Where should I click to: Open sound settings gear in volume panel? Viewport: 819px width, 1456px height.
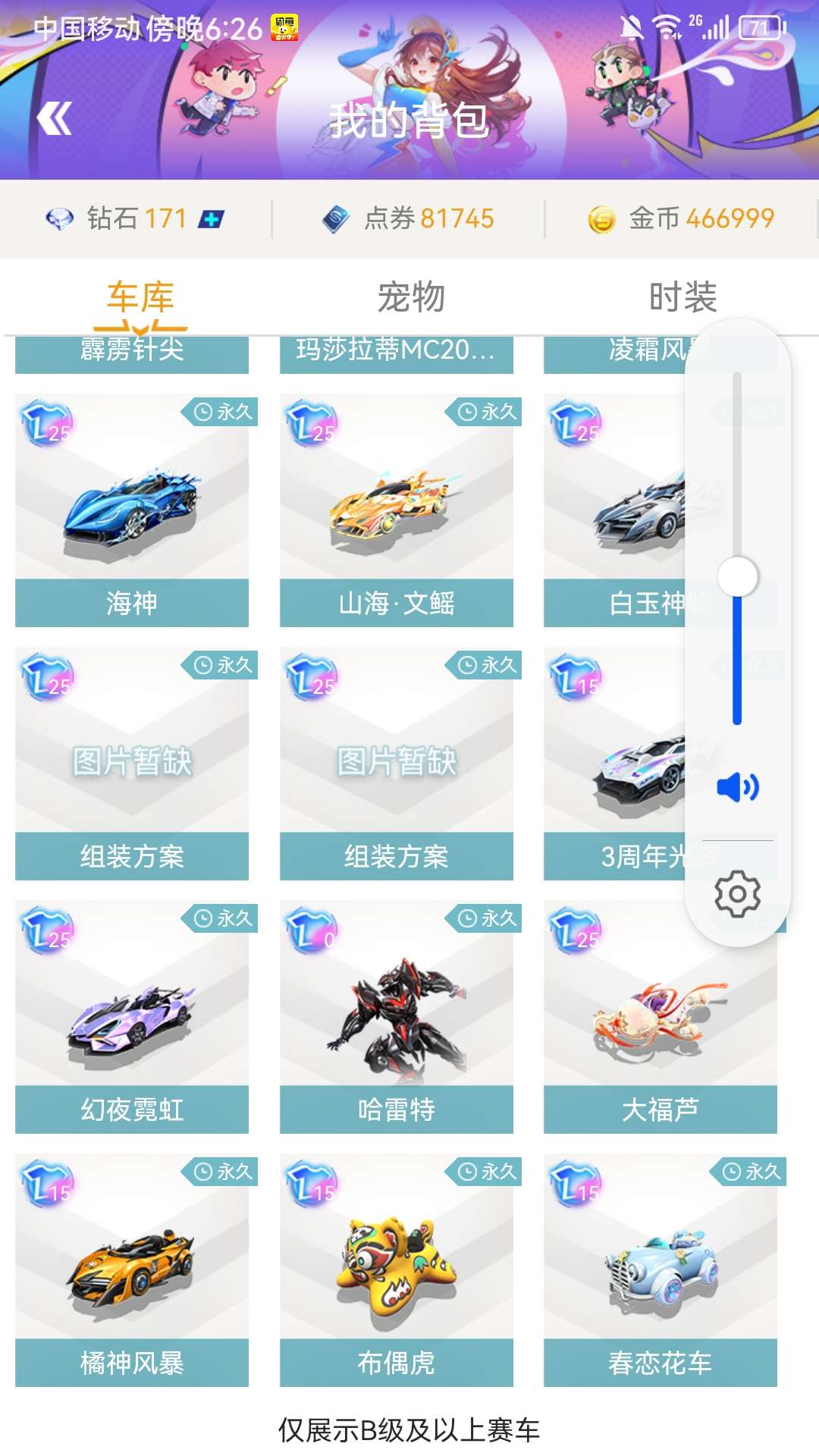tap(737, 894)
